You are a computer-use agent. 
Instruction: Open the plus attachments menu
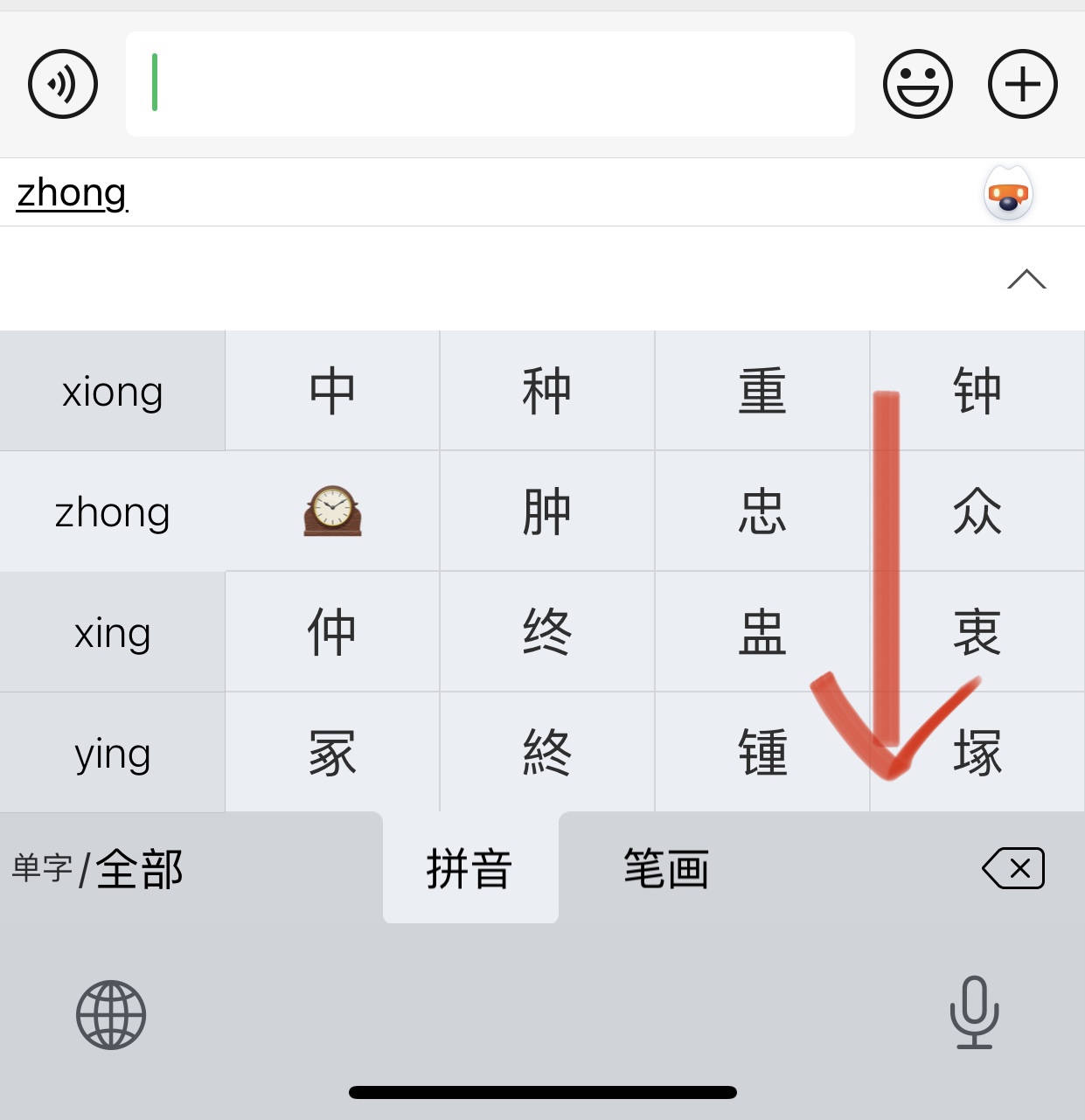pos(1022,84)
